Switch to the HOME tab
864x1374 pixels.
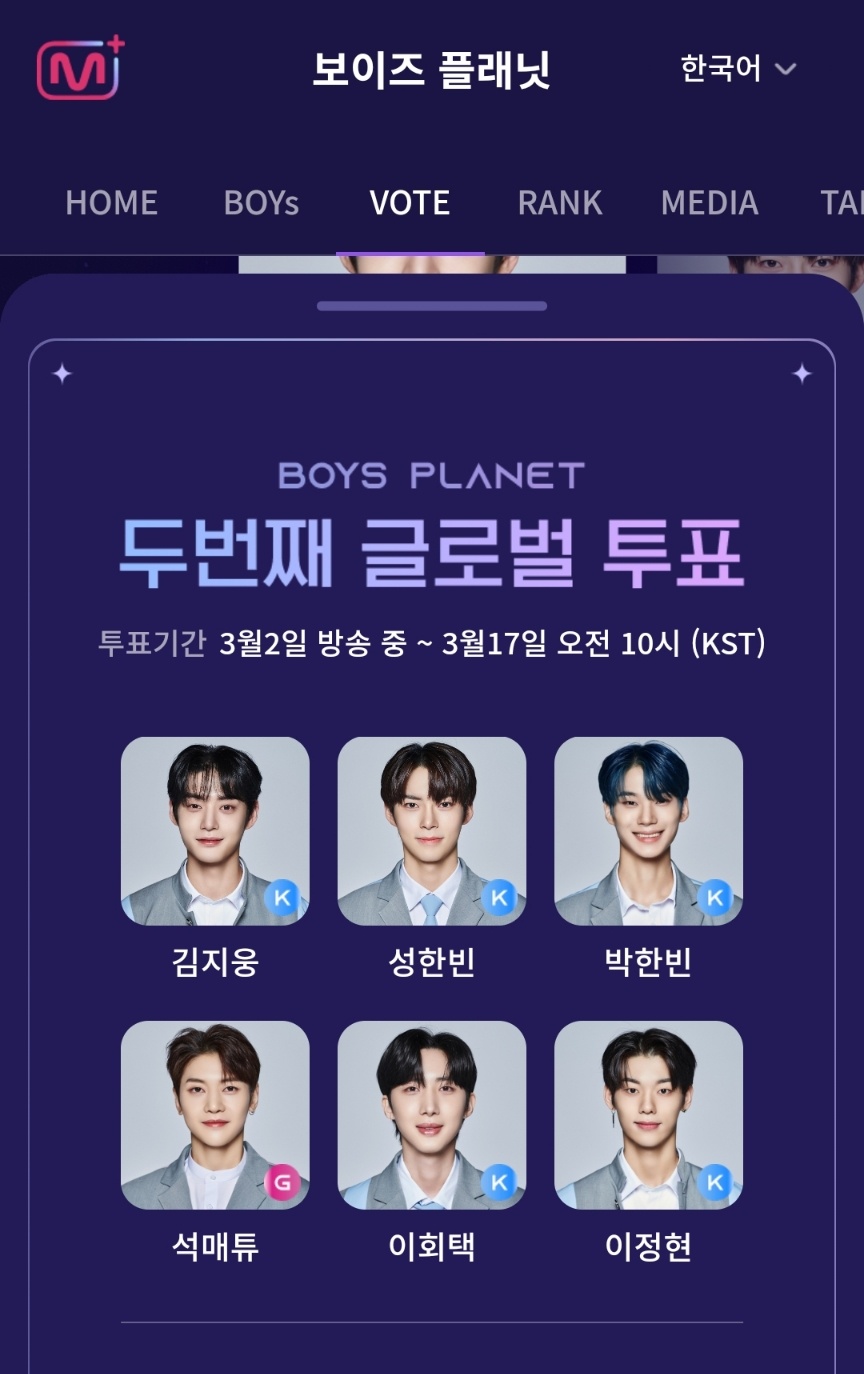[x=111, y=203]
